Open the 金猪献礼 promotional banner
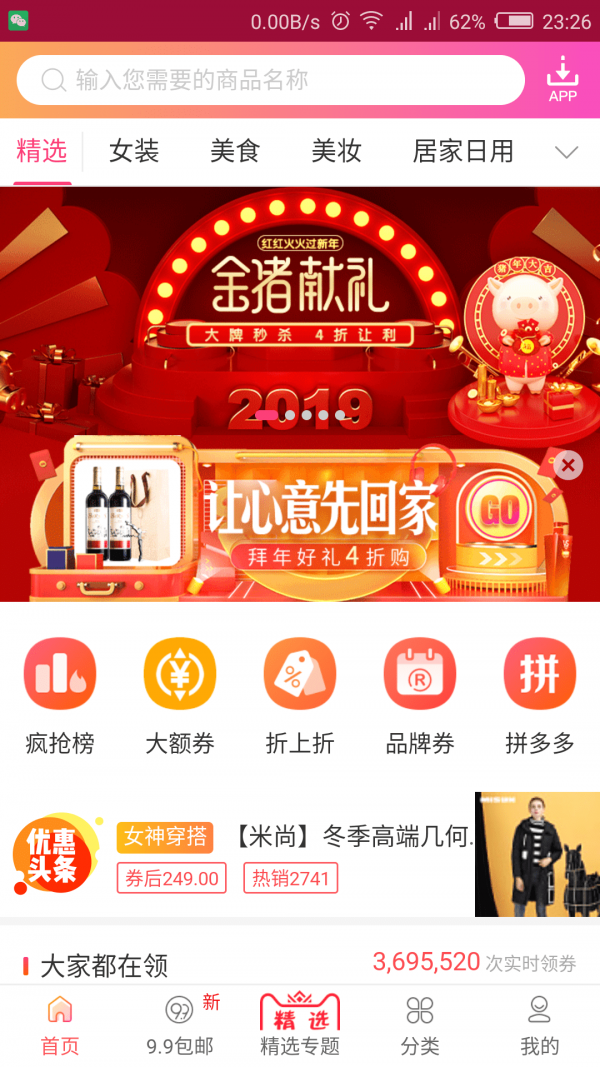The width and height of the screenshot is (600, 1067). click(x=300, y=300)
